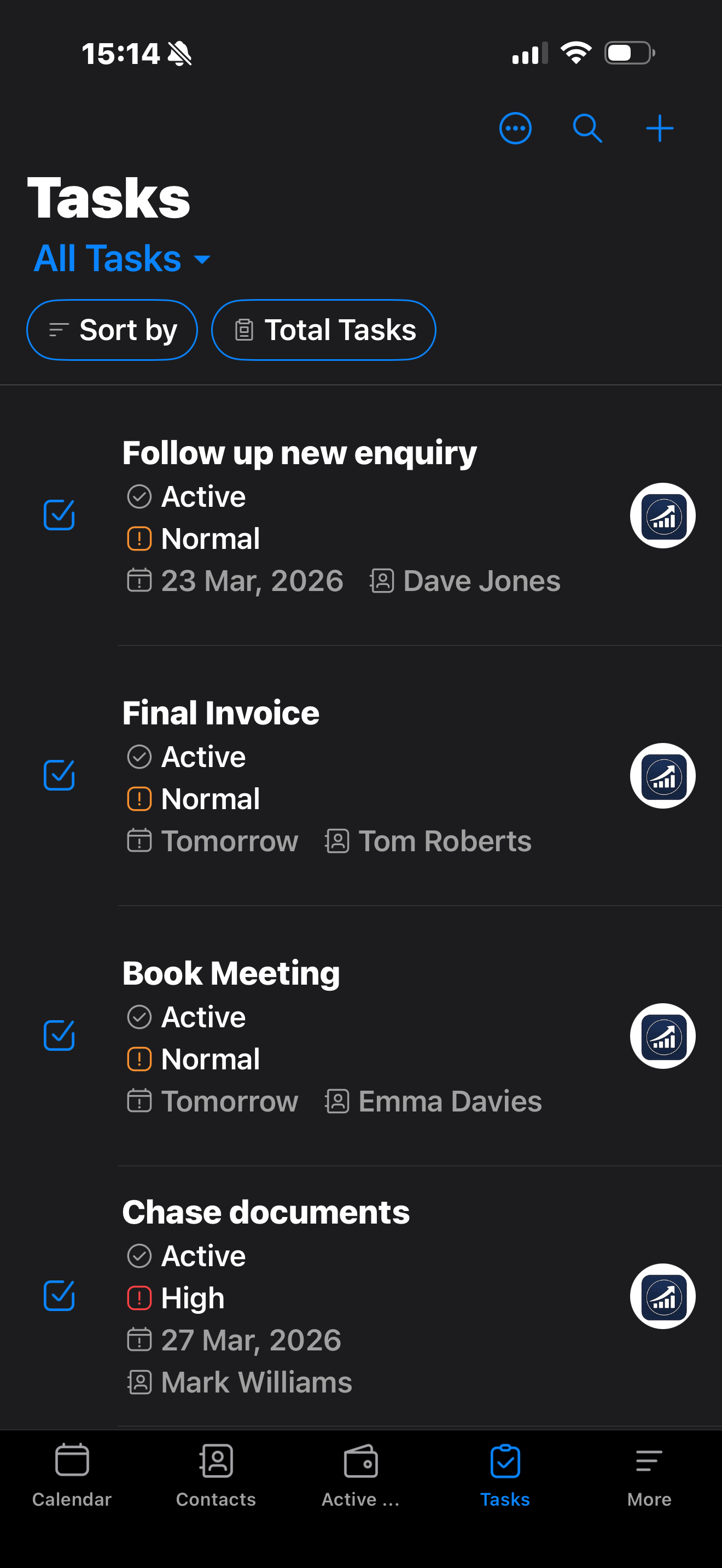The height and width of the screenshot is (1568, 722).
Task: Search tasks with the magnifier icon
Action: coord(587,128)
